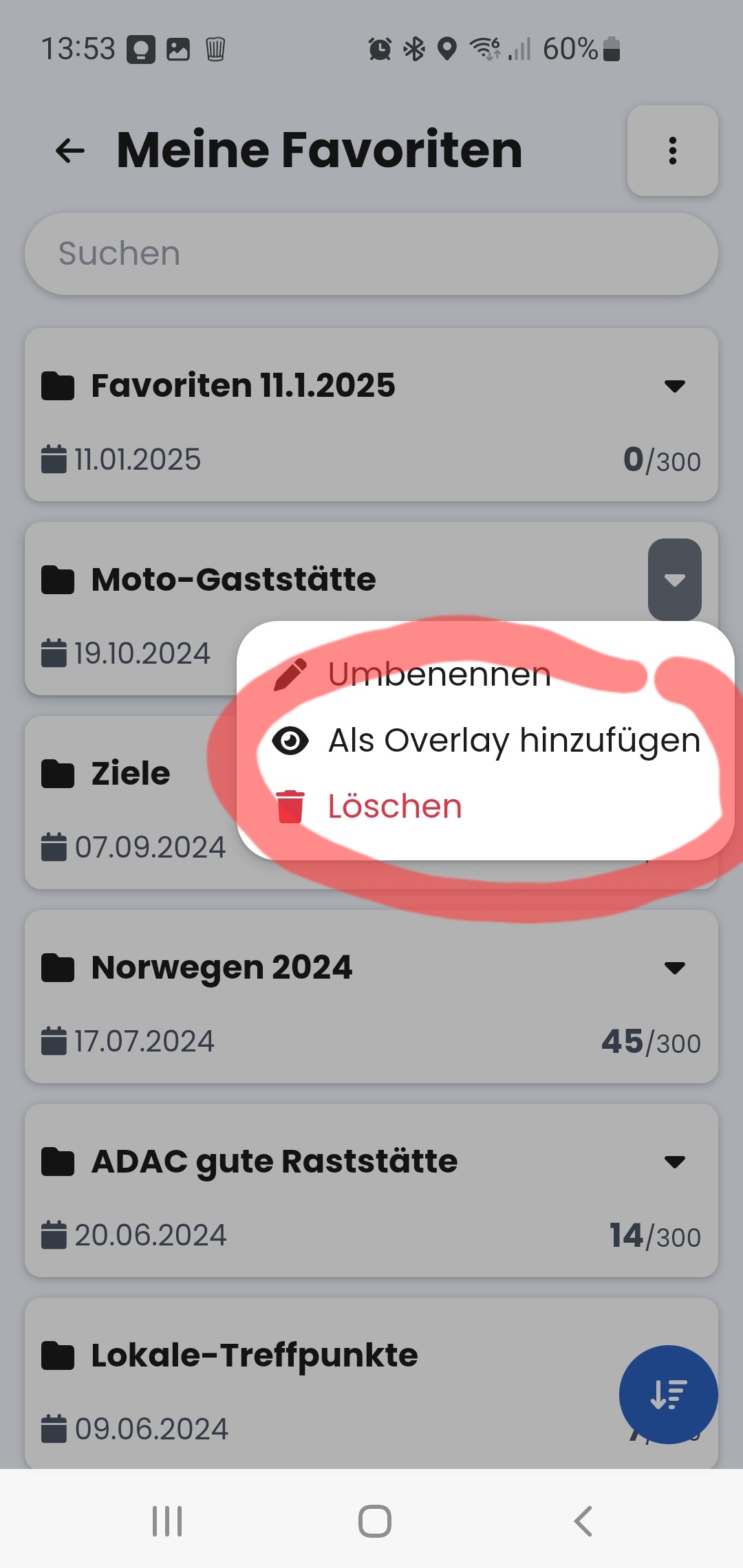Expand the dropdown for Norwegen 2024
The image size is (743, 1568).
[675, 968]
